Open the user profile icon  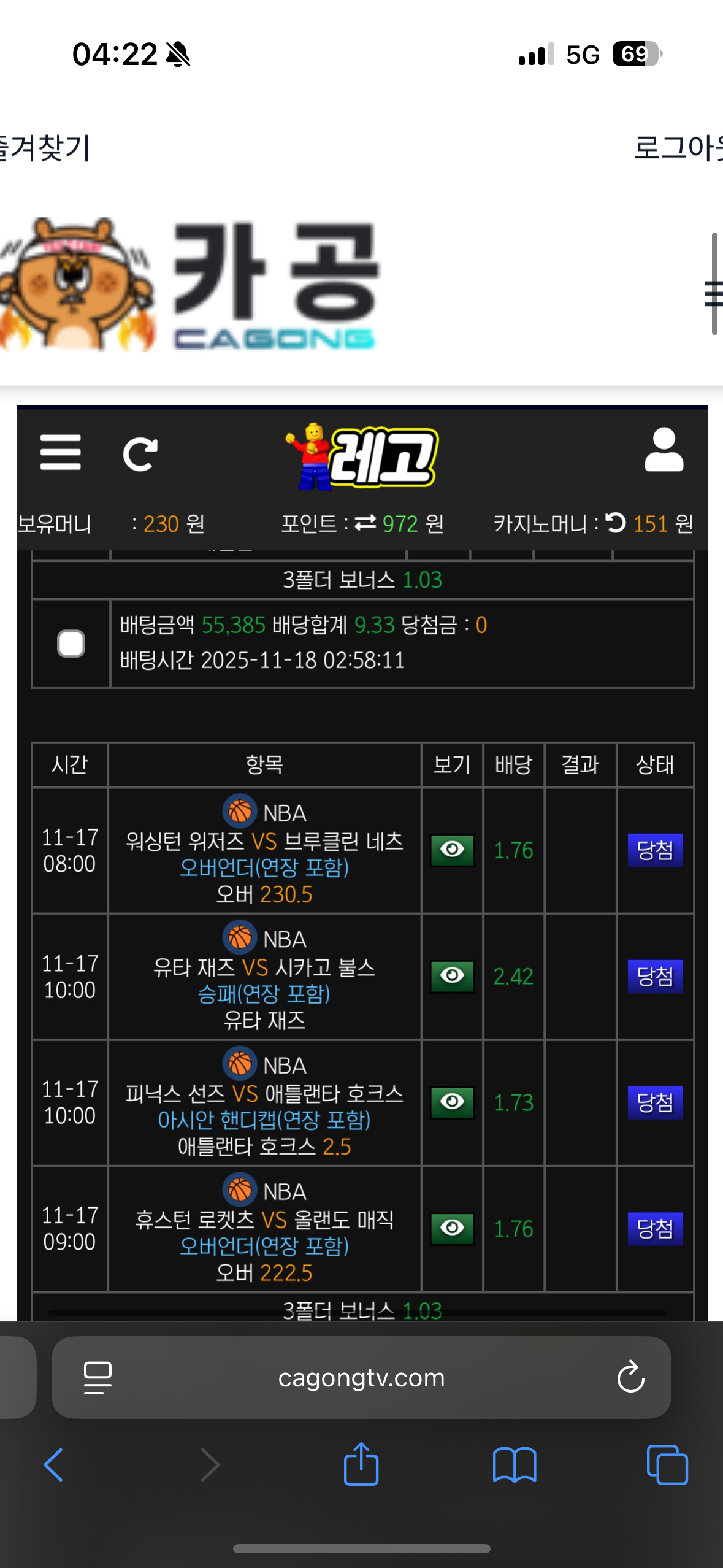click(x=664, y=450)
